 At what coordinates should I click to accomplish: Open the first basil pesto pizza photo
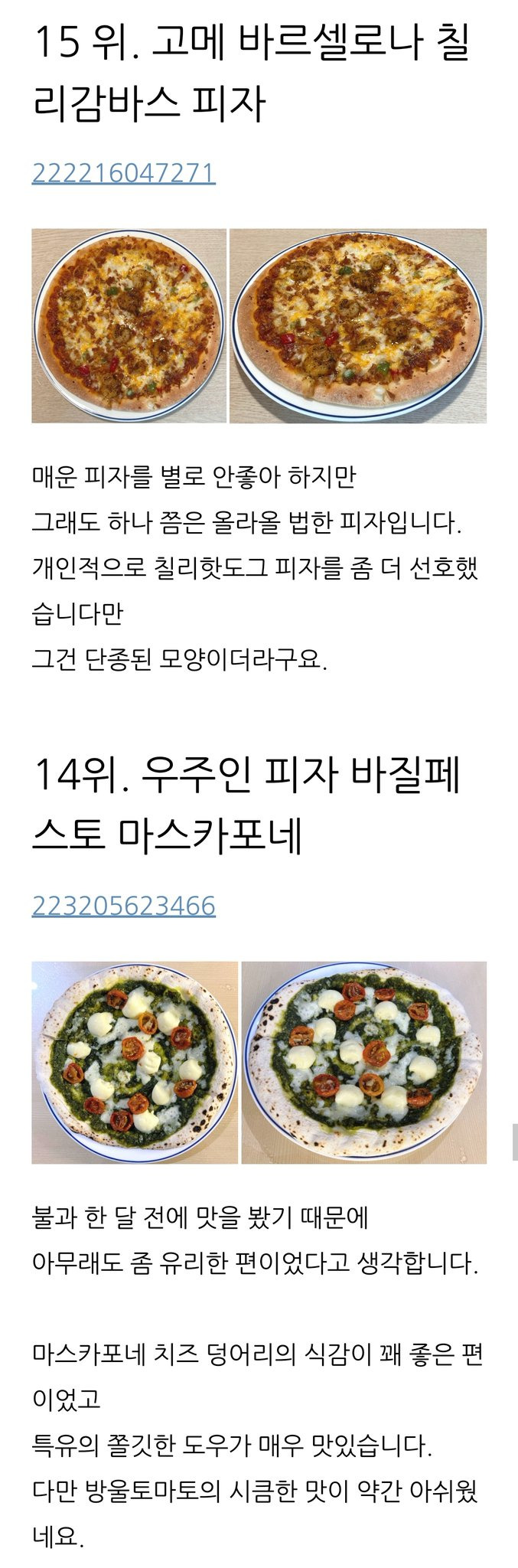point(135,1063)
